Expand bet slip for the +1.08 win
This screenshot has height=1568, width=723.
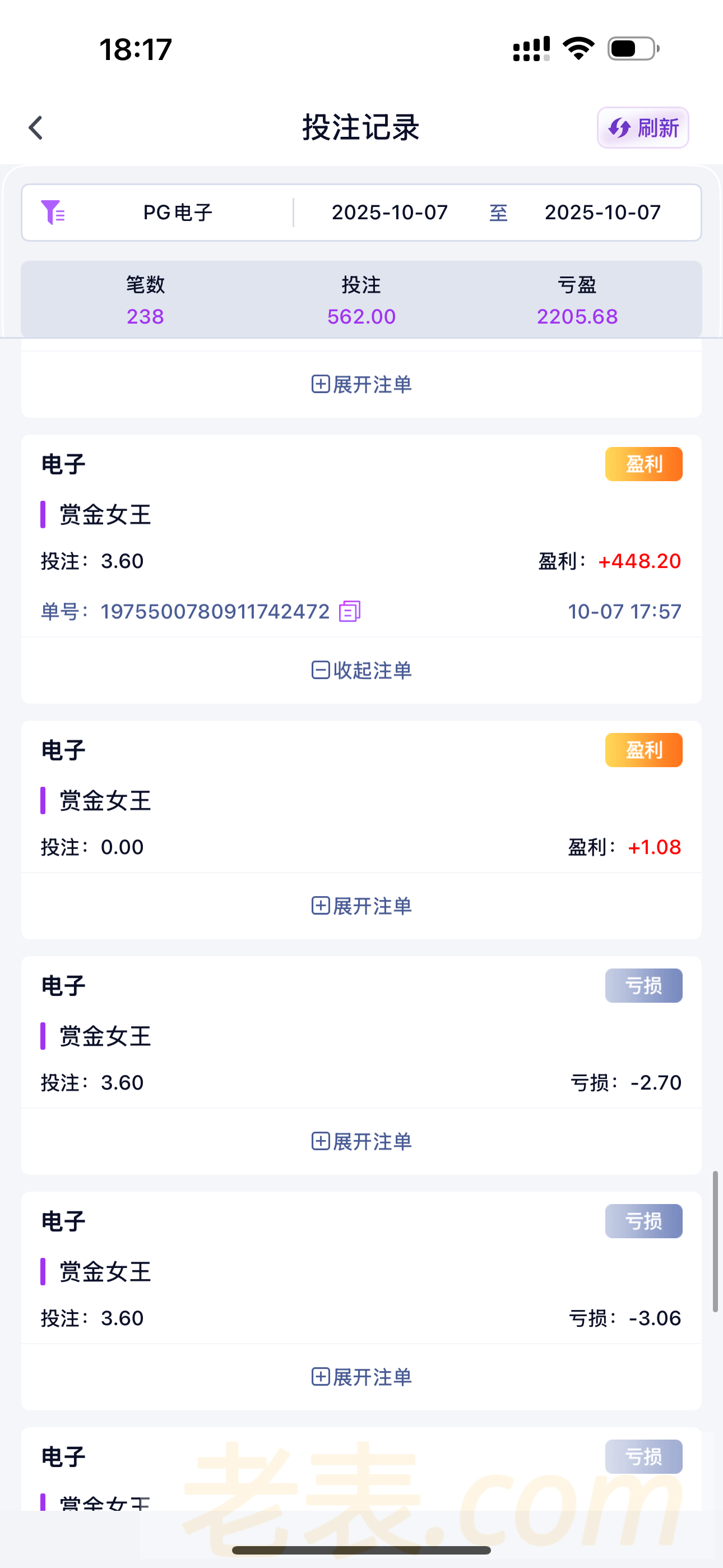361,906
